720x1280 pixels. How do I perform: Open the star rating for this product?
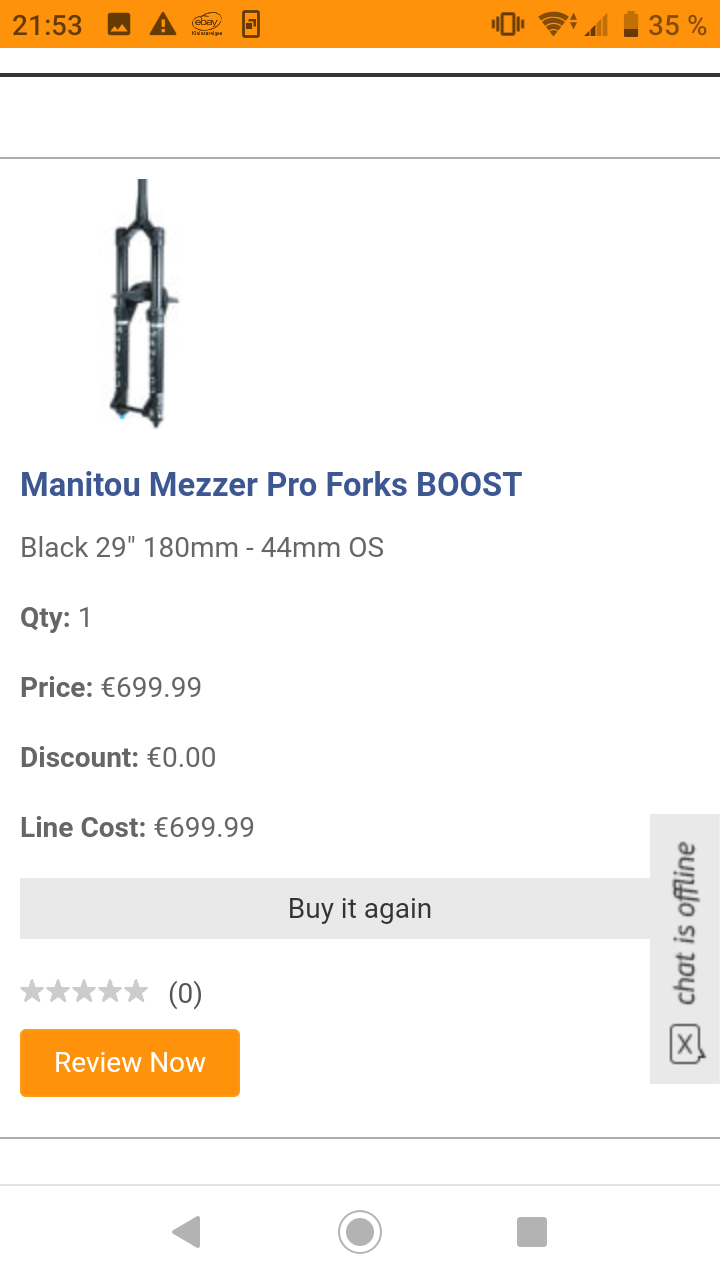point(84,992)
